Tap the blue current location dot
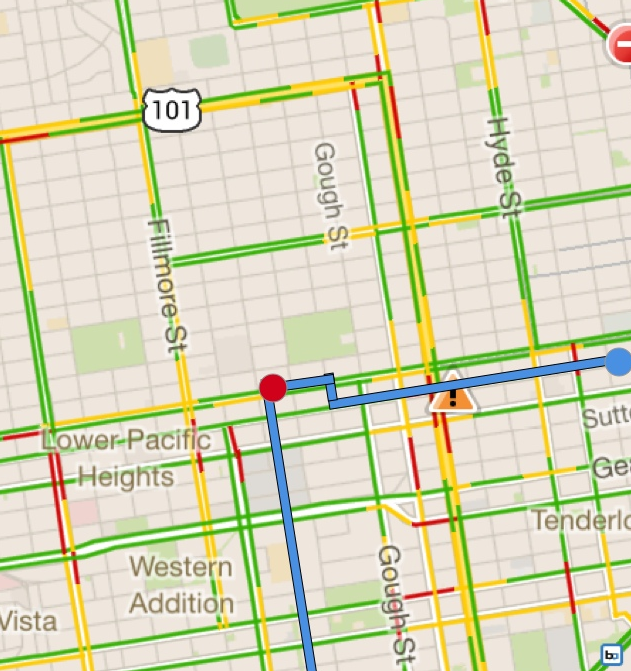 tap(619, 362)
